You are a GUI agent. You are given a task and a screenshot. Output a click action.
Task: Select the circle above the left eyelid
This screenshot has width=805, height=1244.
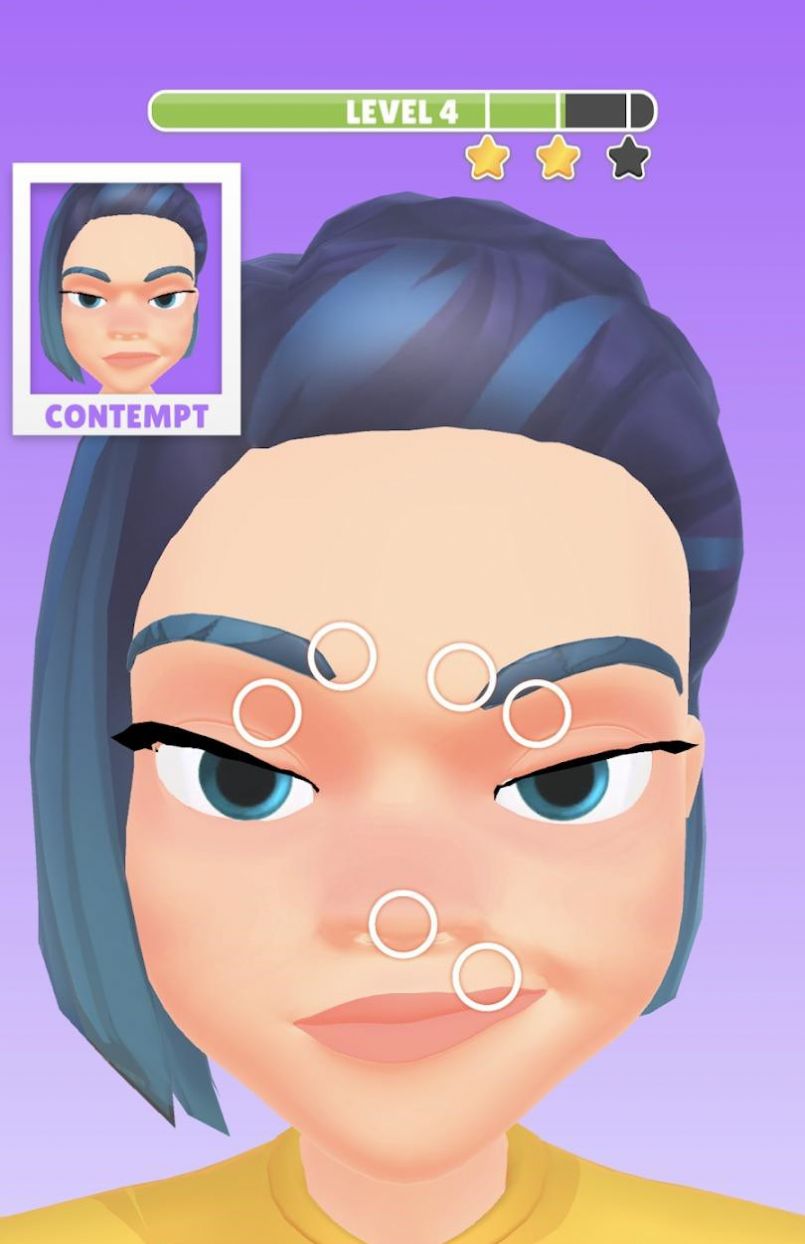(x=267, y=712)
